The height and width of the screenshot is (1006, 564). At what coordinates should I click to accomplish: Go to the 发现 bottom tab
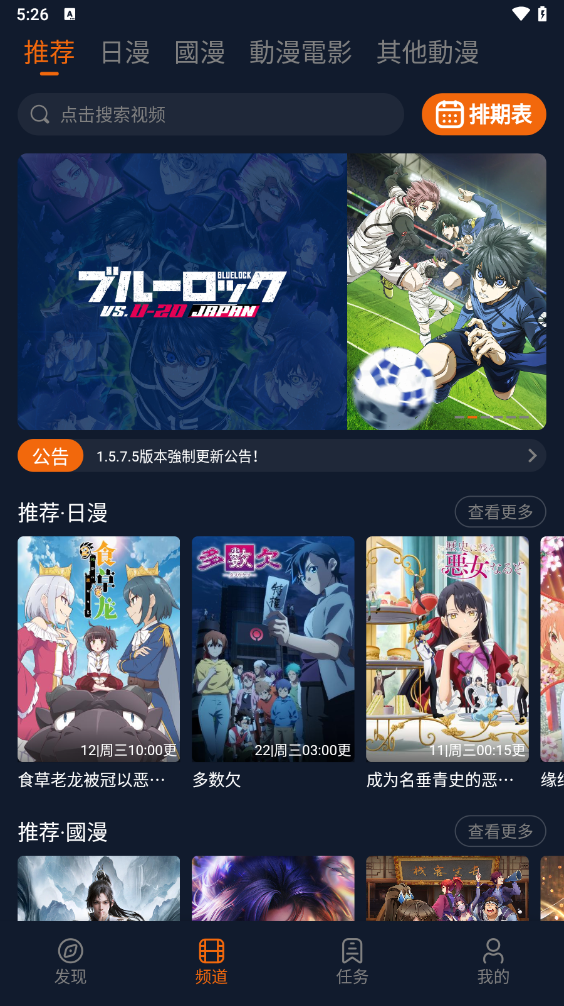click(x=71, y=961)
